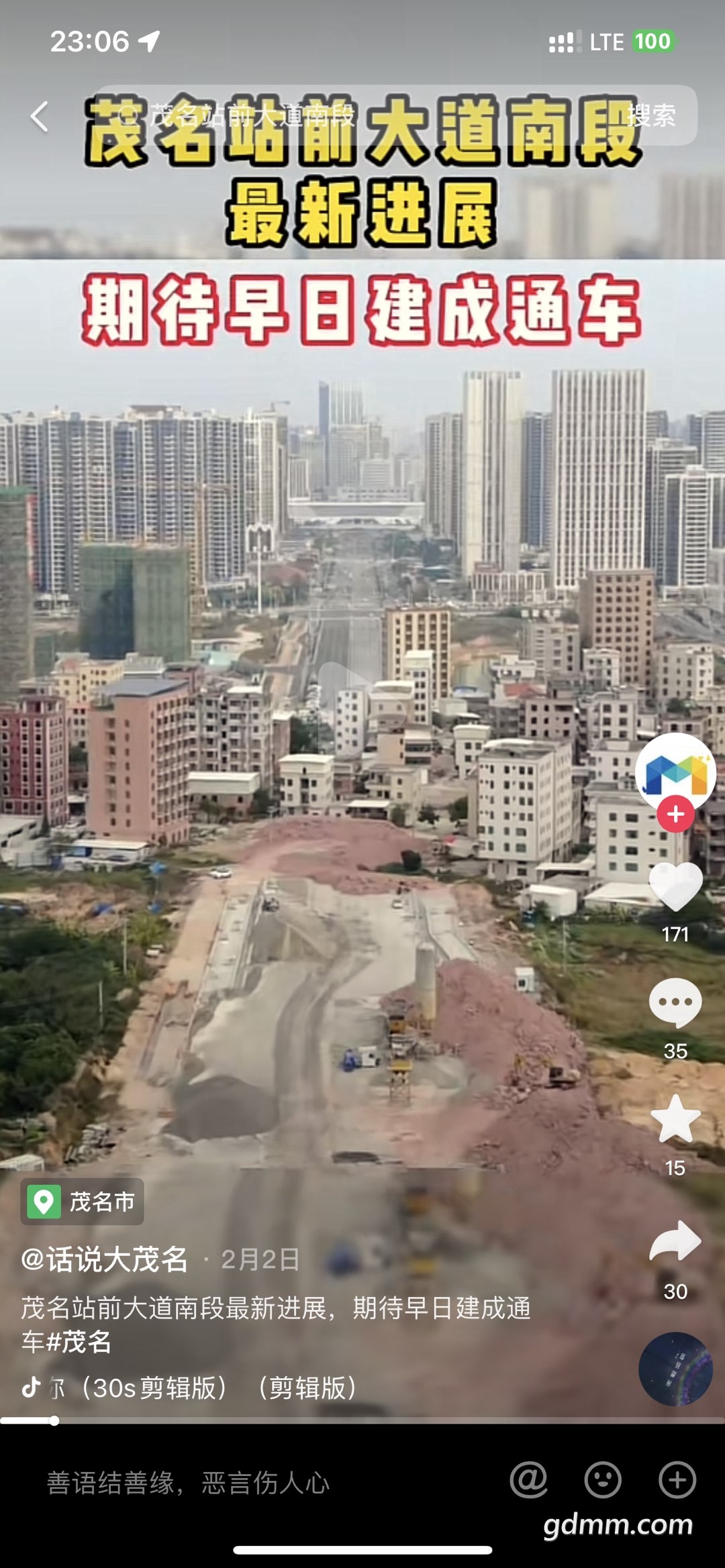Seek using the video progress bar
The image size is (725, 1568).
(362, 1420)
